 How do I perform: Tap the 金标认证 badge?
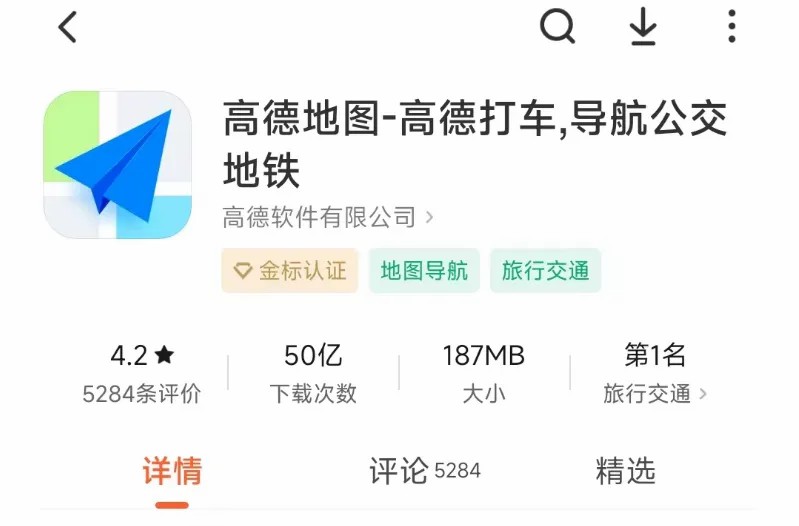(290, 271)
